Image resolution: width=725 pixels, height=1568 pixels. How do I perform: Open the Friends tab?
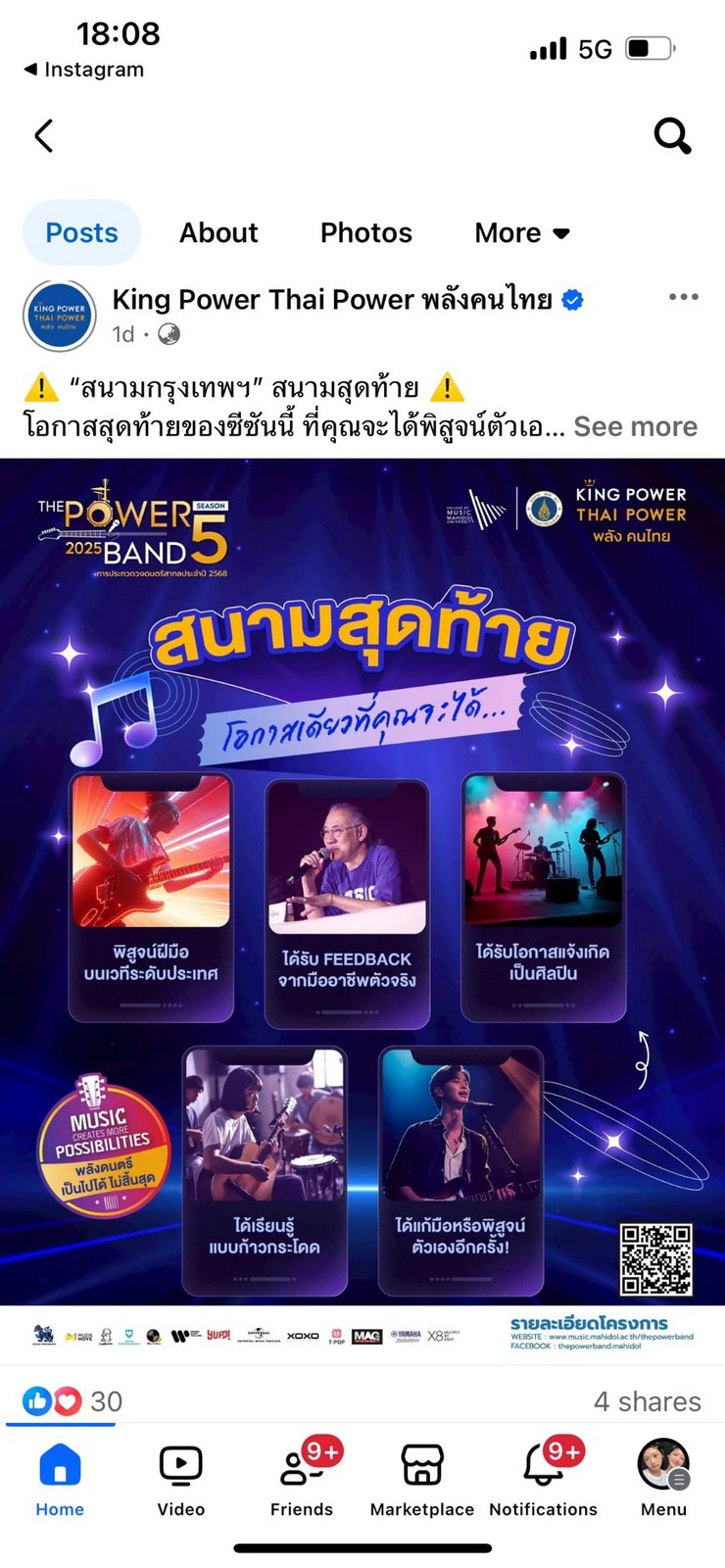coord(302,1480)
